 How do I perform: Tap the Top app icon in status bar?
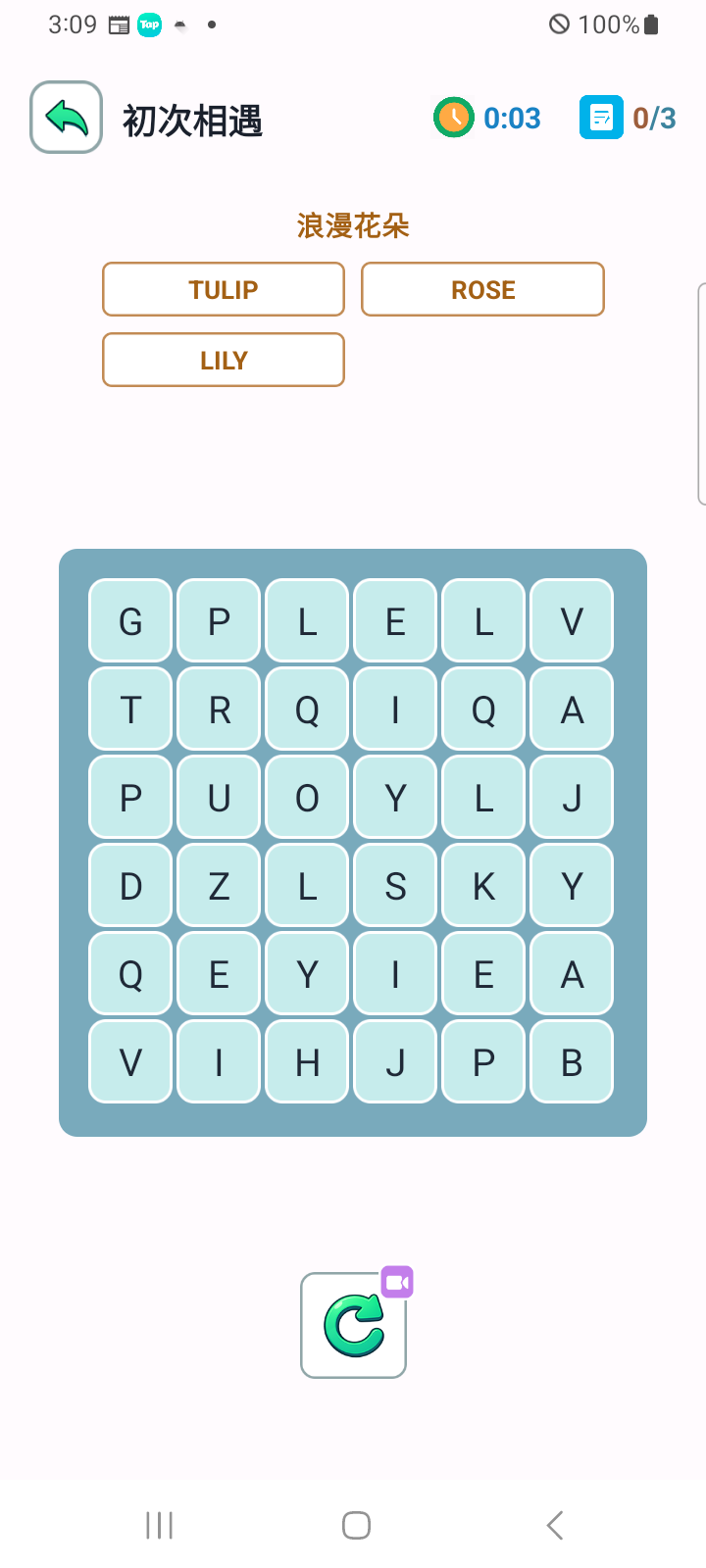[x=149, y=24]
